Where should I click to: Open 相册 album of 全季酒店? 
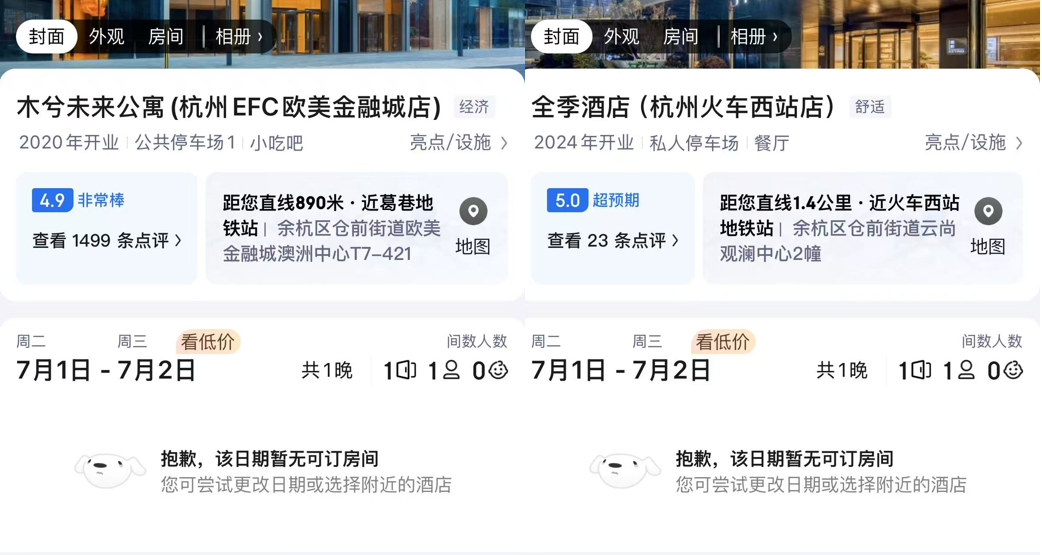[x=753, y=37]
